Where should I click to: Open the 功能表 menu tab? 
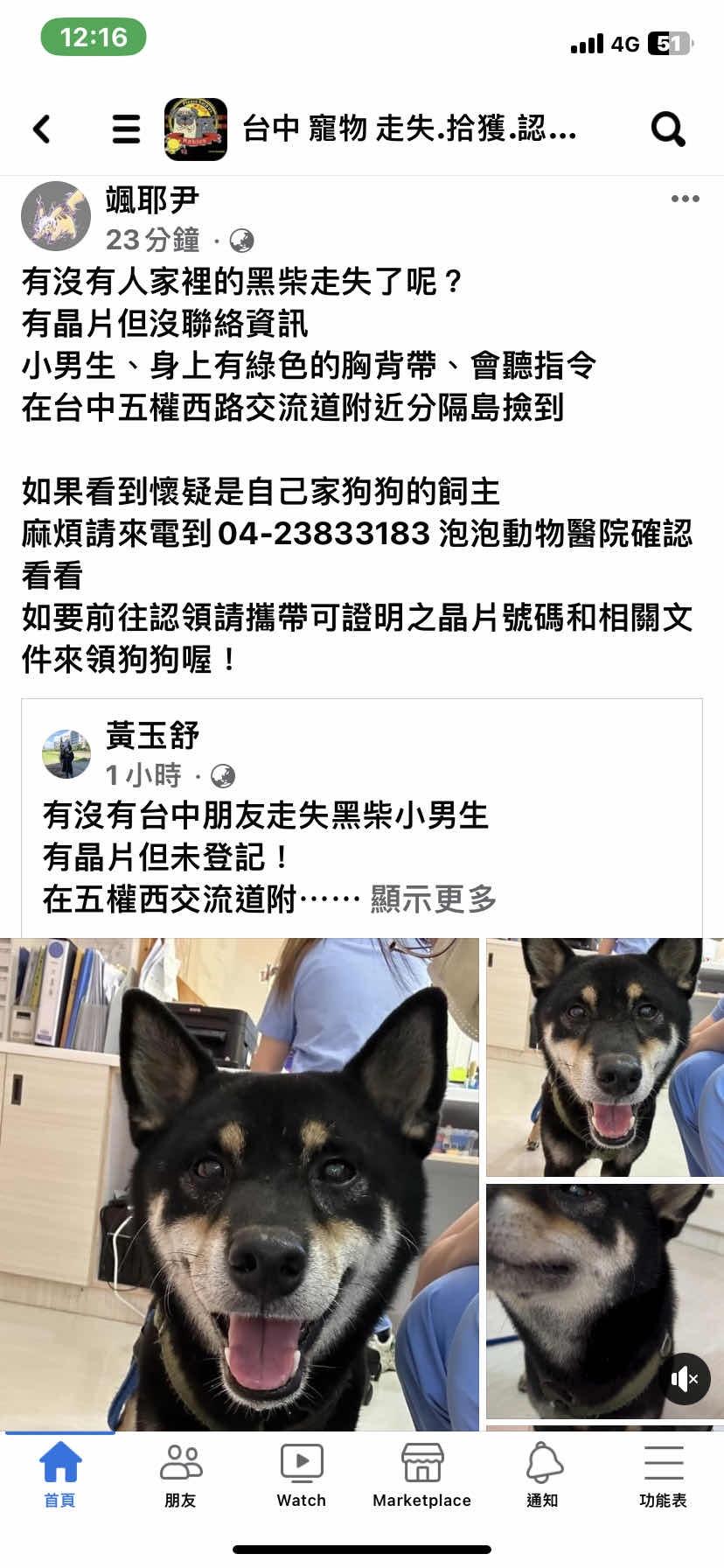pos(663,1475)
